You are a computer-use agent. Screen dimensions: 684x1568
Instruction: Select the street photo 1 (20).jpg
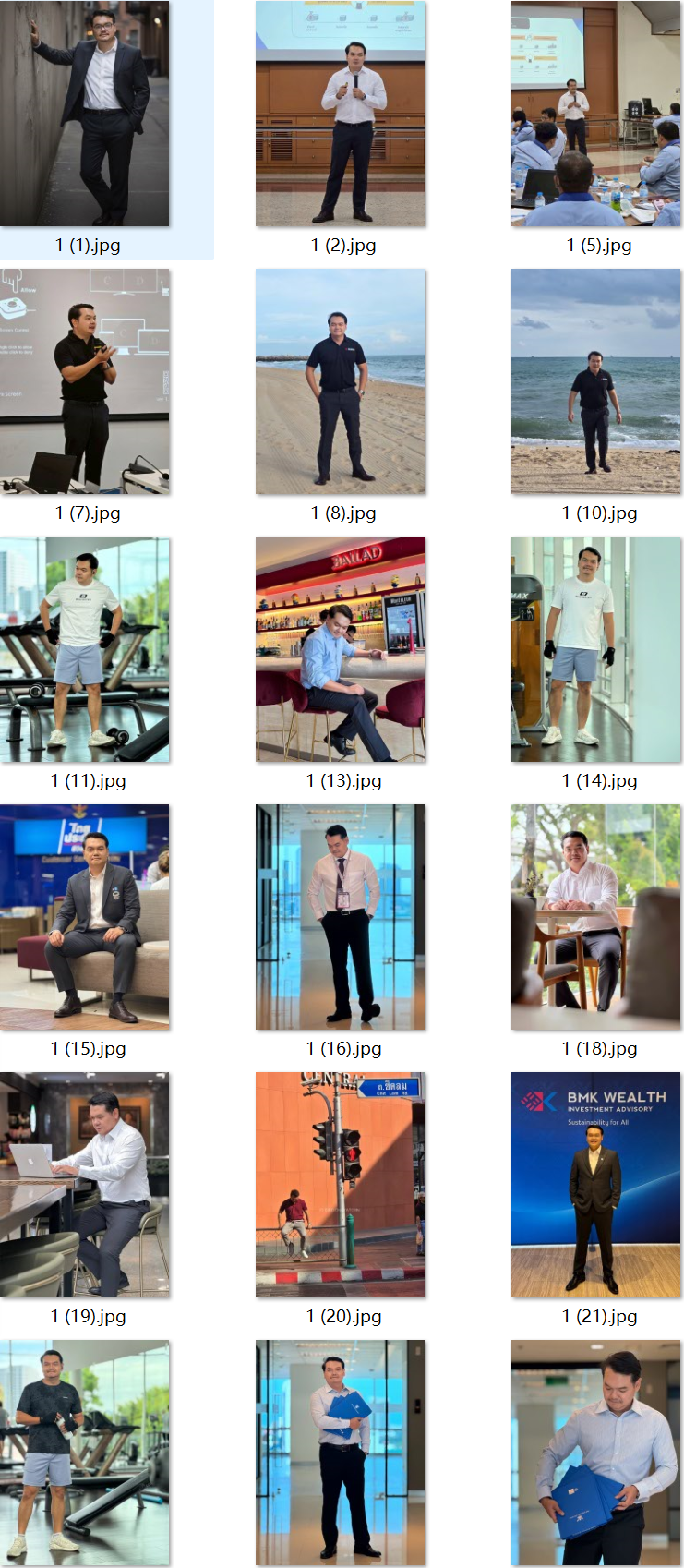point(341,1185)
